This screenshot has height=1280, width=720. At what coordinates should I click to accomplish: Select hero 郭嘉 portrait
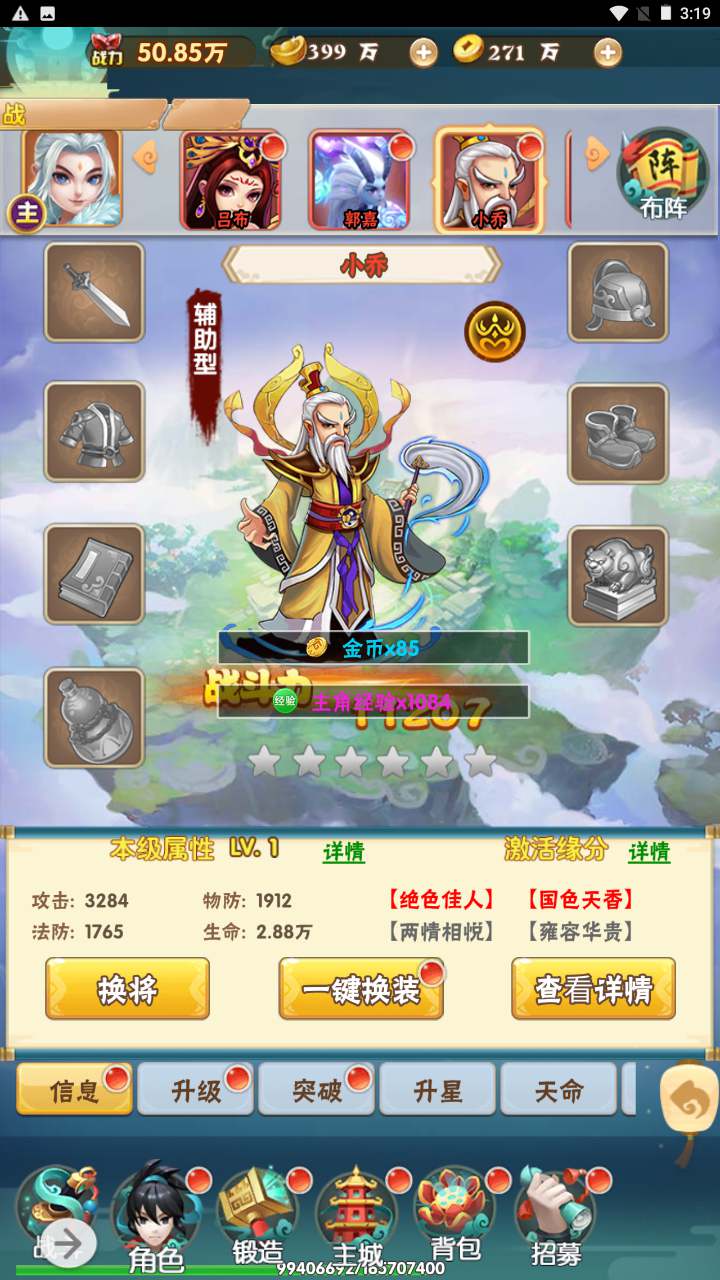pyautogui.click(x=360, y=180)
